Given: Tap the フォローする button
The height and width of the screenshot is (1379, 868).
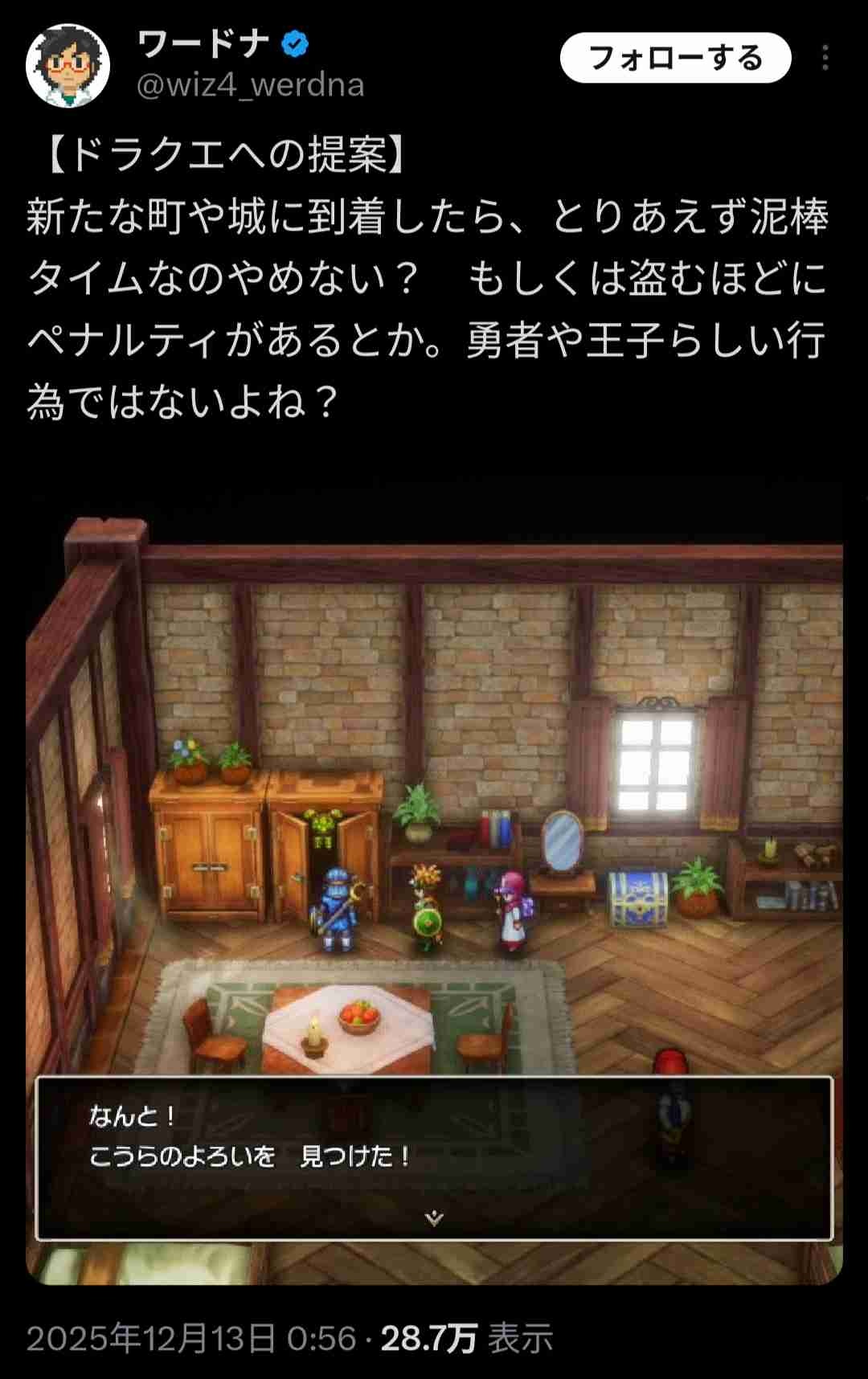Looking at the screenshot, I should (675, 58).
